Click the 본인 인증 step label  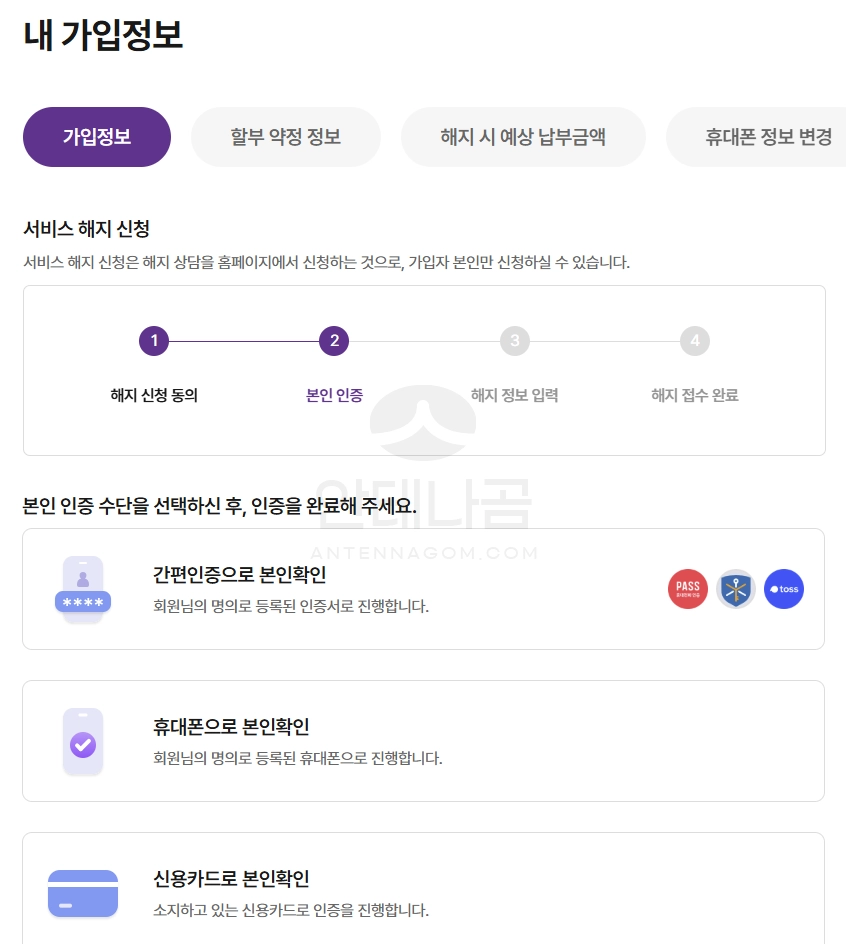(334, 395)
